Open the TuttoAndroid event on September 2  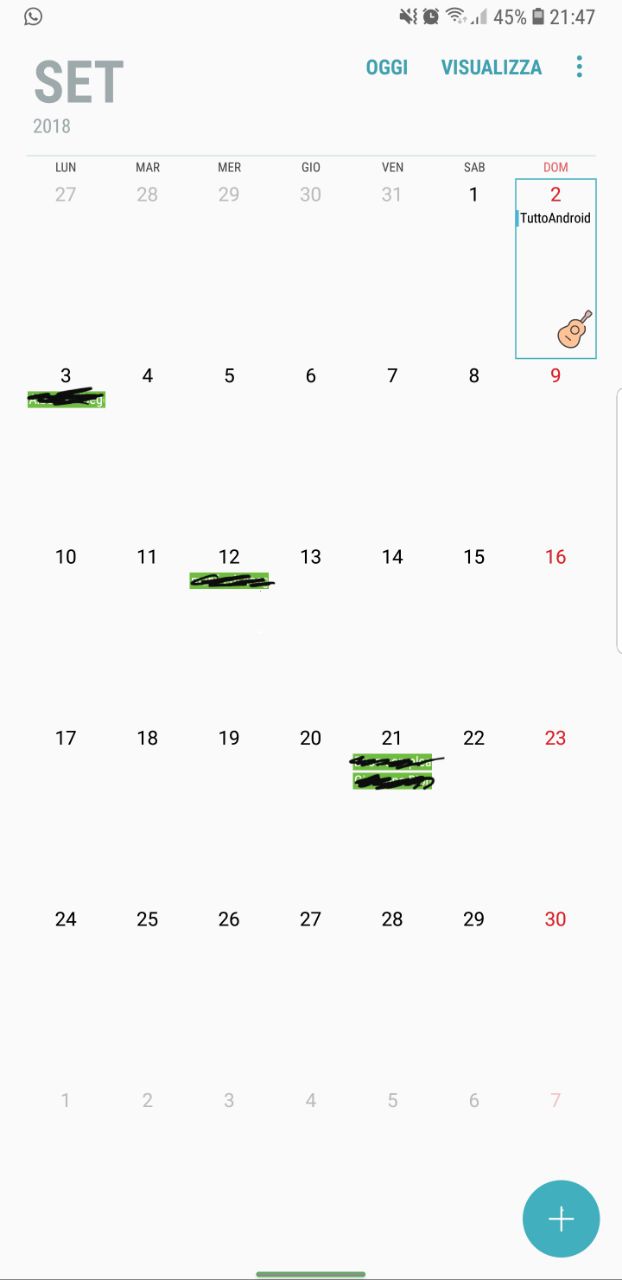[555, 218]
